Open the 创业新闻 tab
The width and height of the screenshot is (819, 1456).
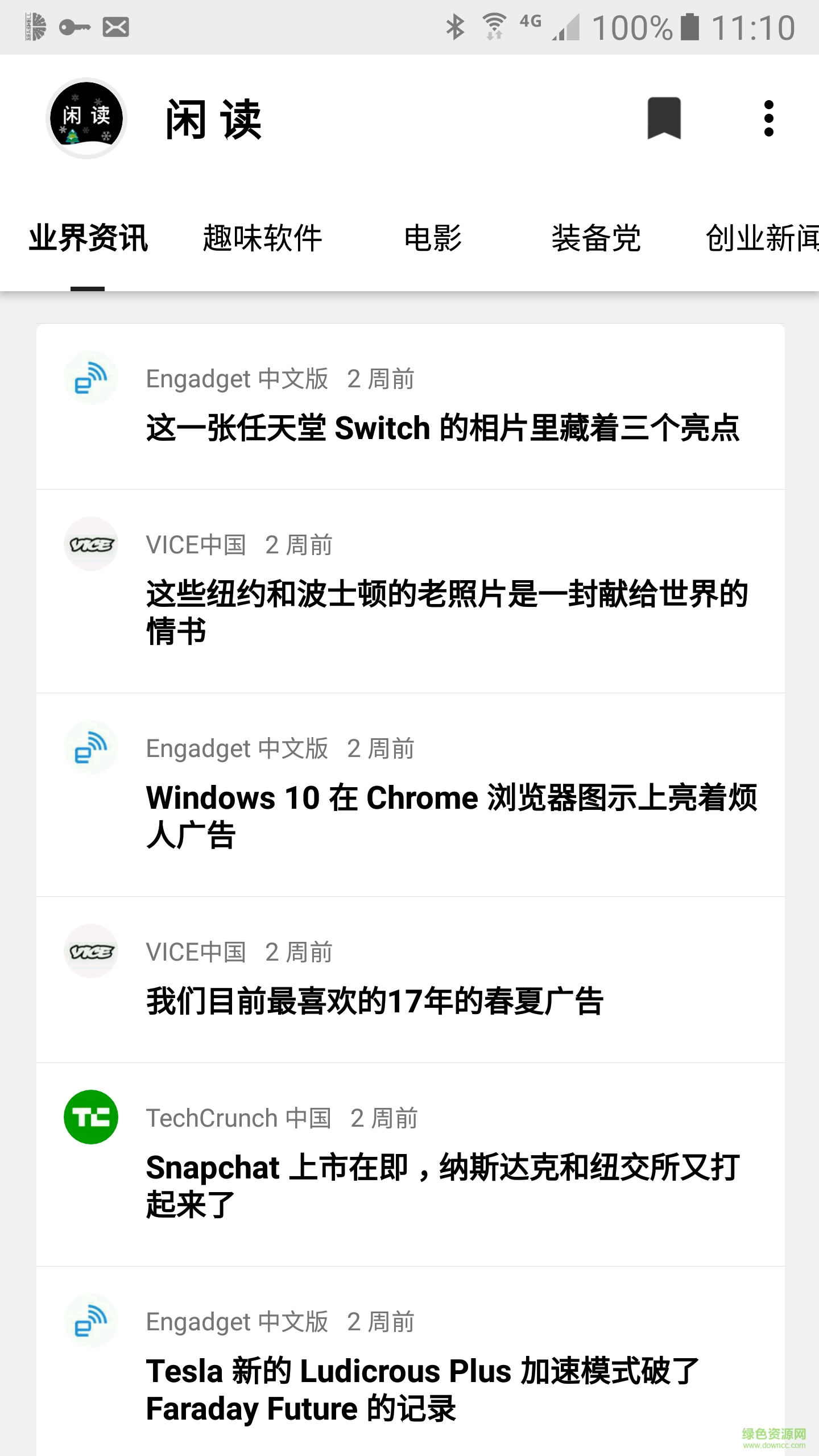click(761, 238)
